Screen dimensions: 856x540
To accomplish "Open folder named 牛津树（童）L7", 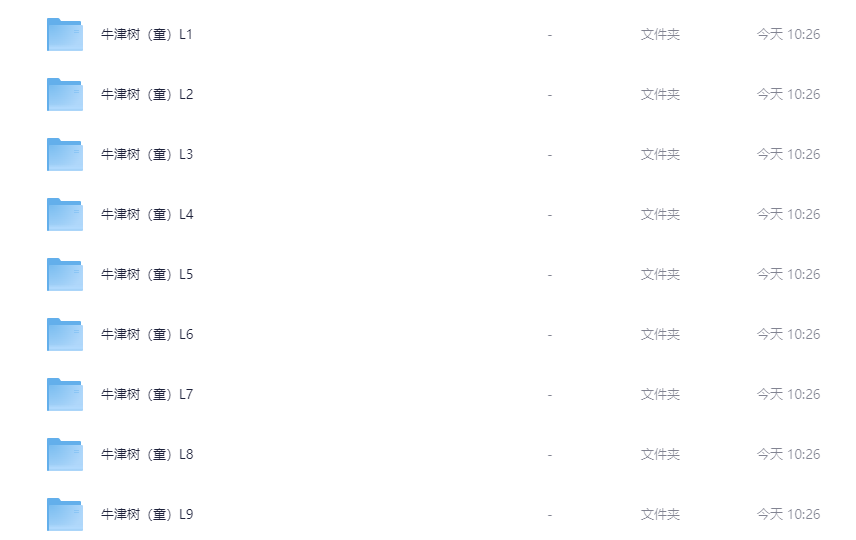I will tap(146, 395).
